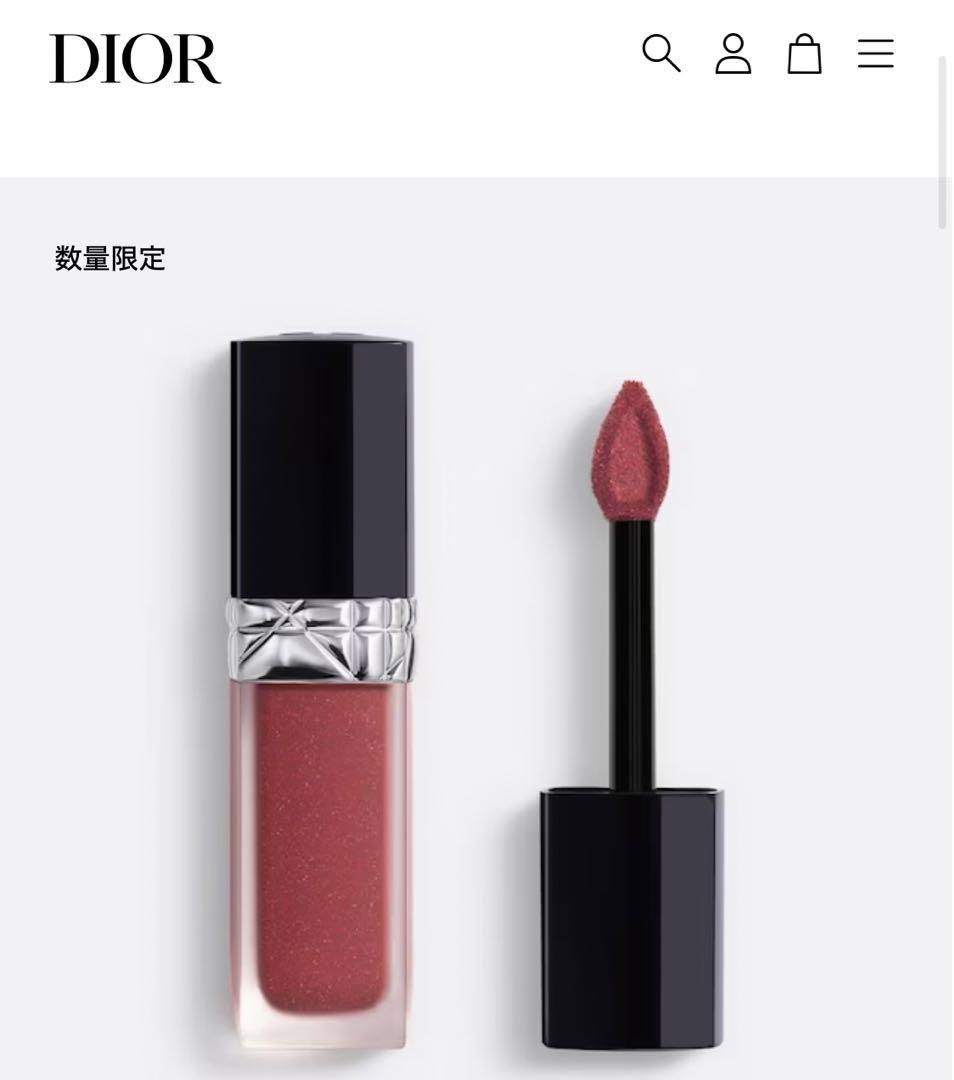
Task: Open the account profile icon
Action: tap(733, 54)
